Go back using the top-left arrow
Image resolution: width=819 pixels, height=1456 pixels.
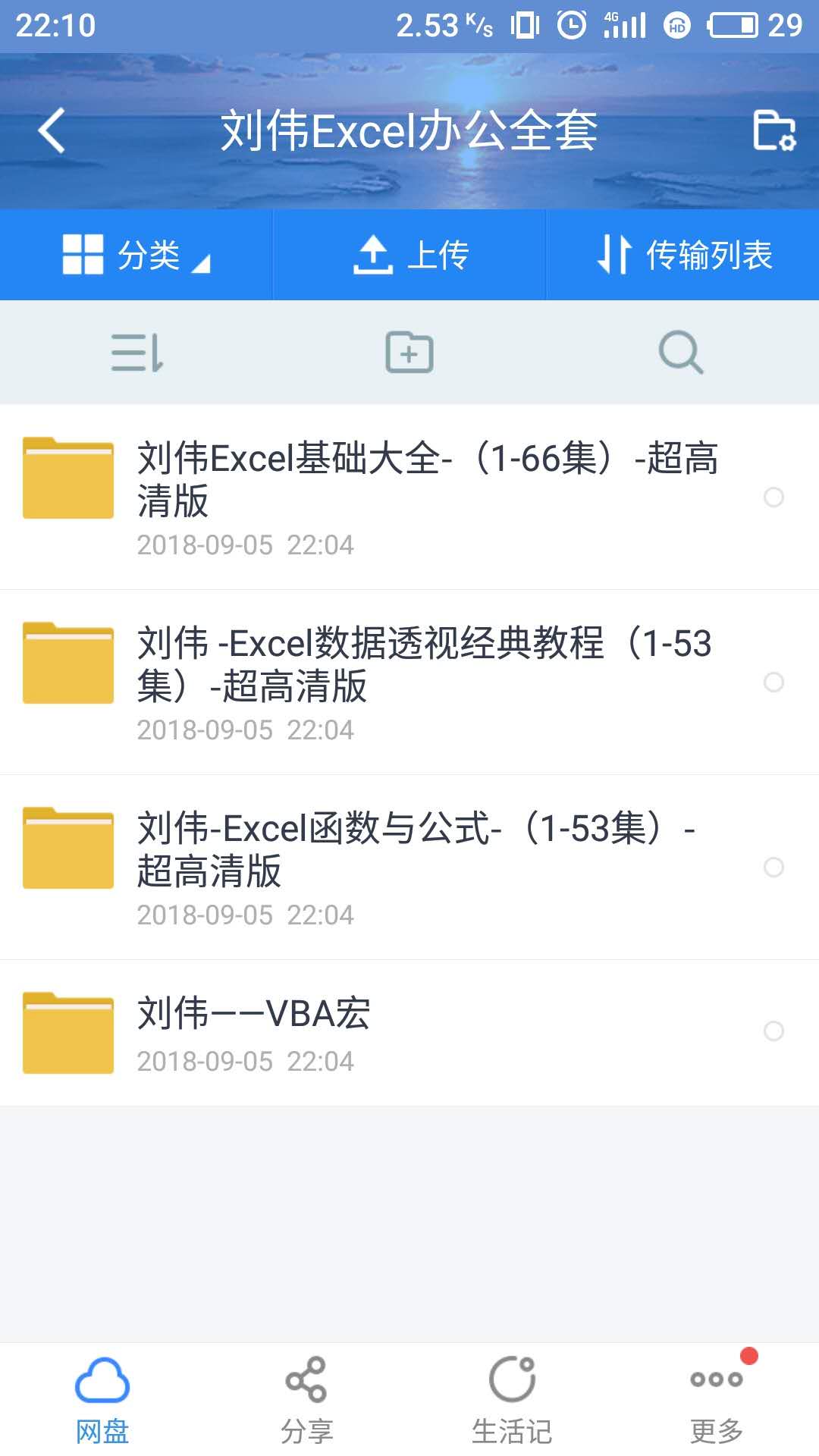pyautogui.click(x=52, y=130)
